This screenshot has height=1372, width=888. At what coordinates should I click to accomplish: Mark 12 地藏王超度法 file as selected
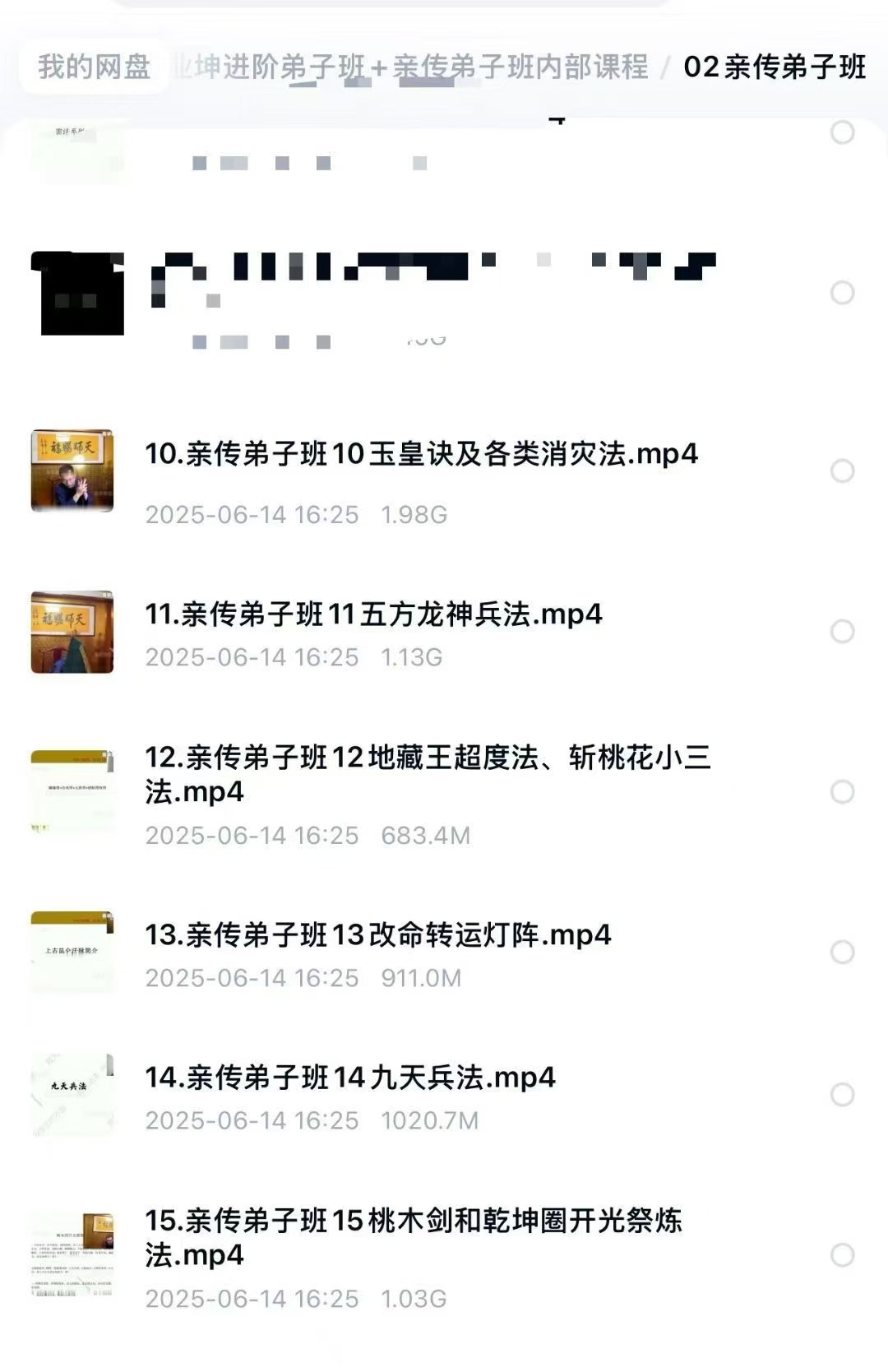(842, 791)
